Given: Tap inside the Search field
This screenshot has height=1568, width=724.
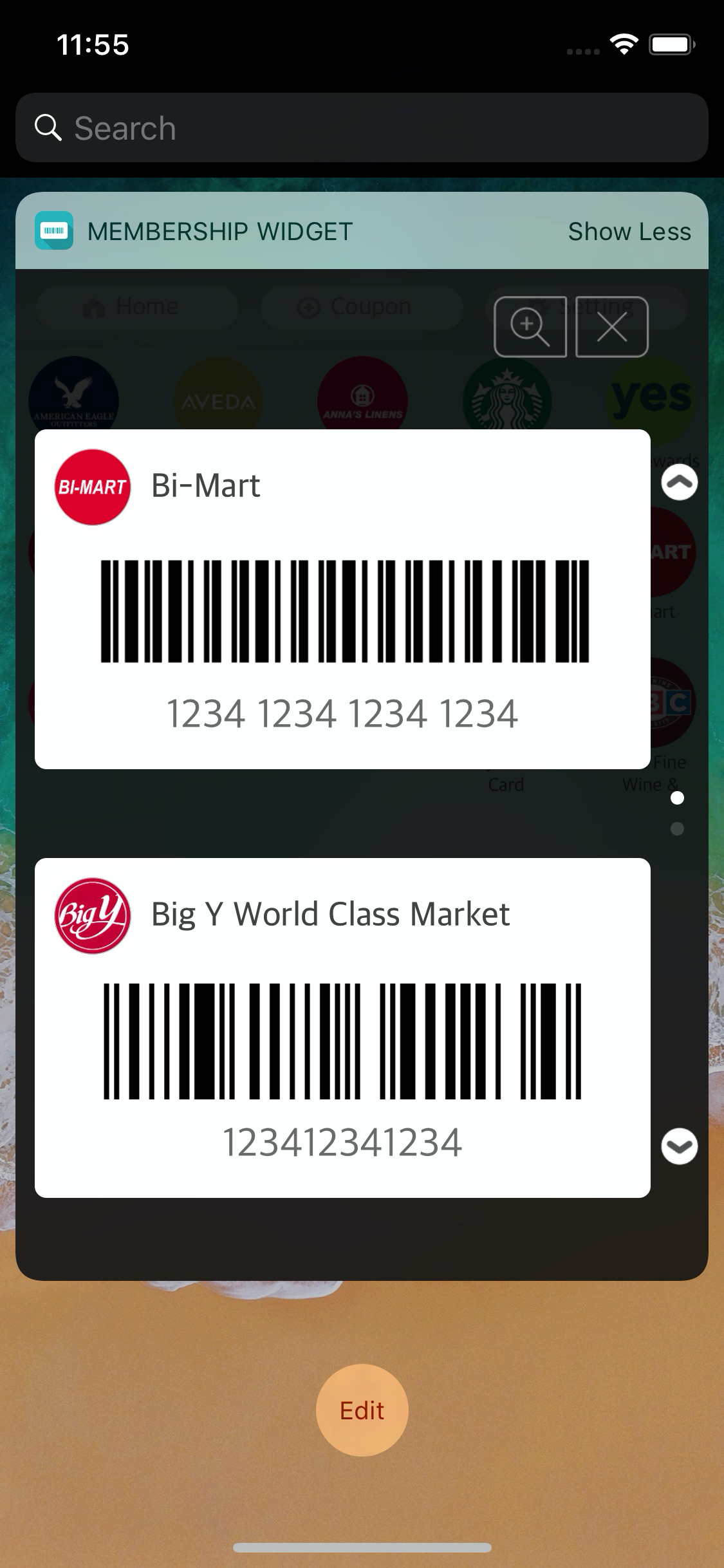Looking at the screenshot, I should coord(362,127).
